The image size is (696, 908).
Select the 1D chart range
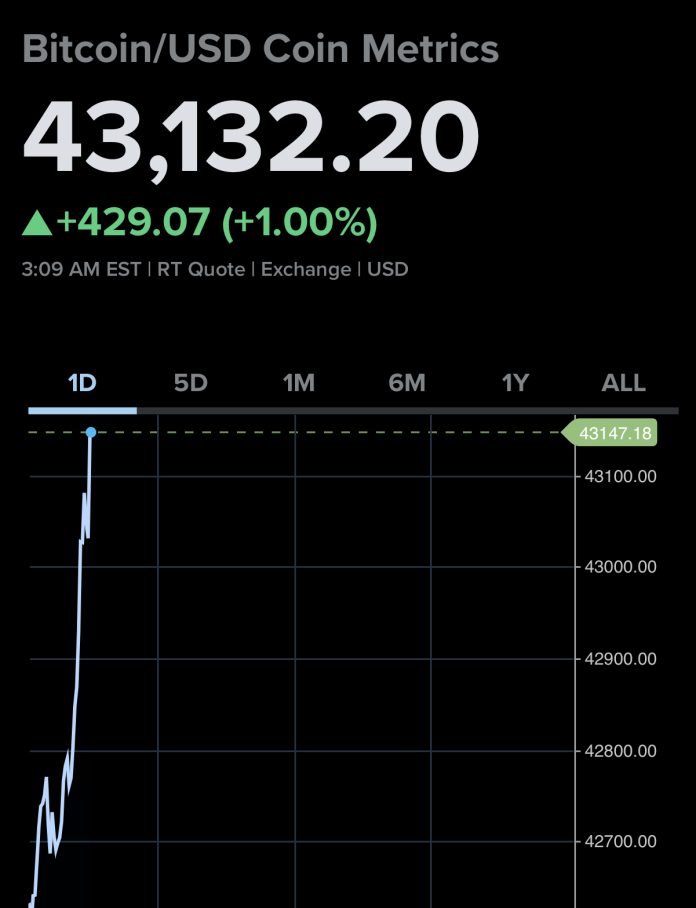coord(82,383)
